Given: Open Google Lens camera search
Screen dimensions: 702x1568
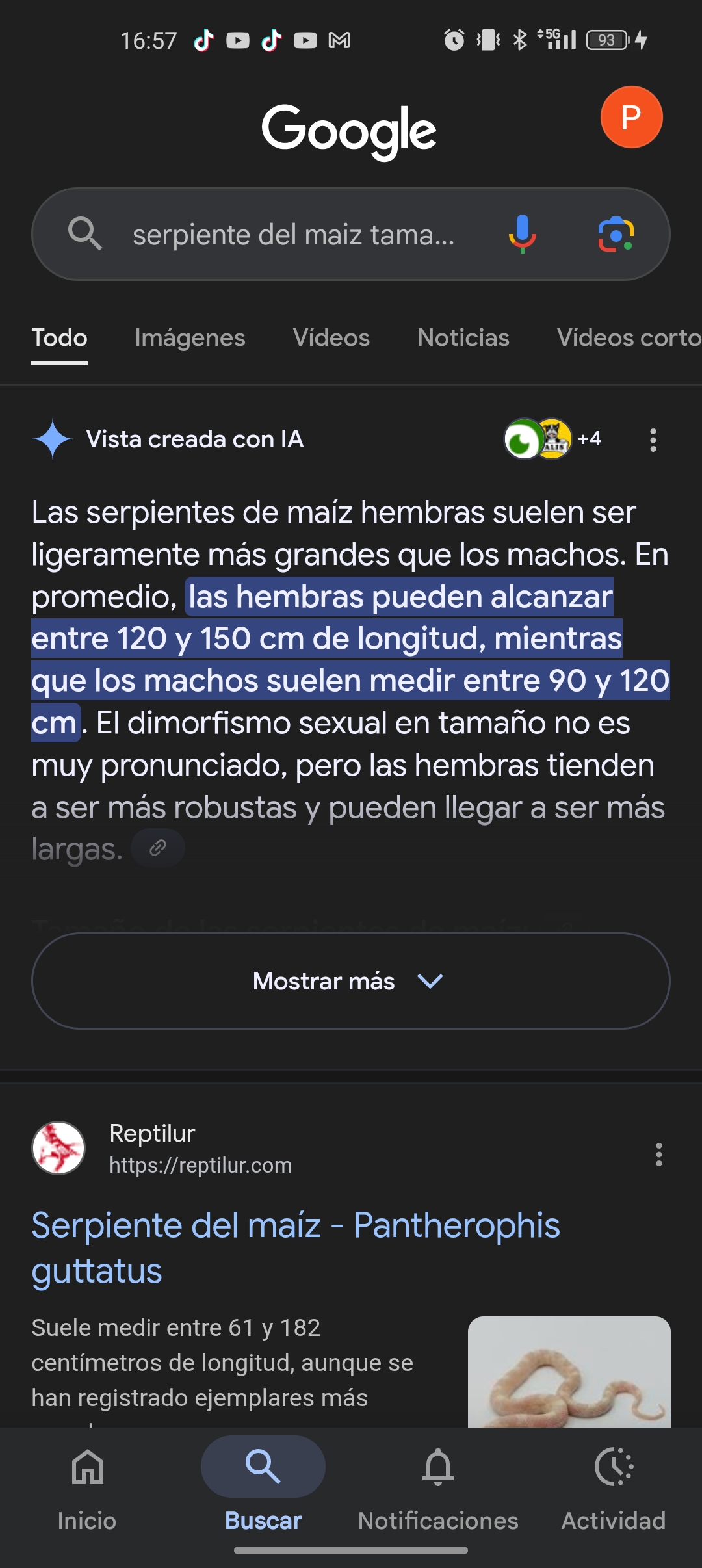Looking at the screenshot, I should pos(616,234).
